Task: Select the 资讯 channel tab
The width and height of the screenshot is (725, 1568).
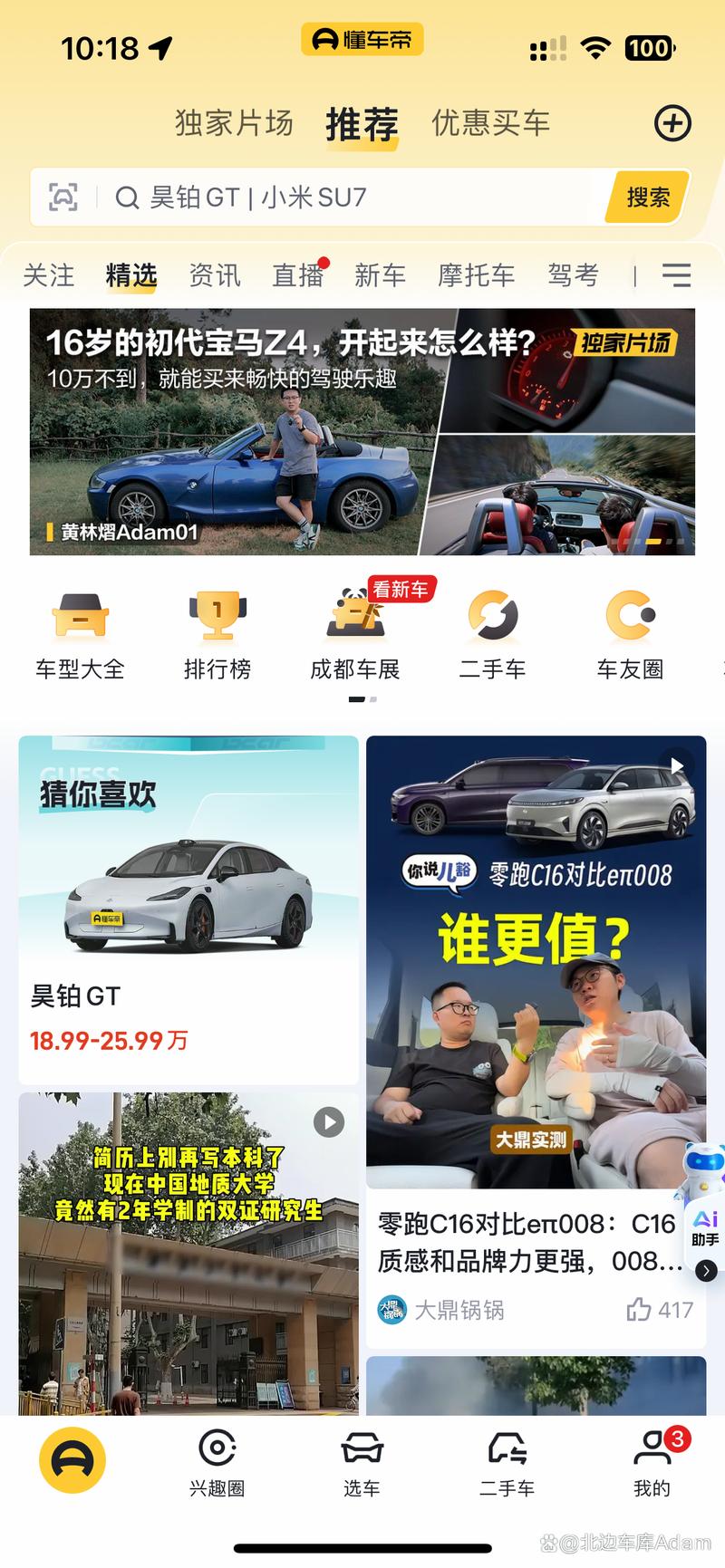Action: click(215, 274)
